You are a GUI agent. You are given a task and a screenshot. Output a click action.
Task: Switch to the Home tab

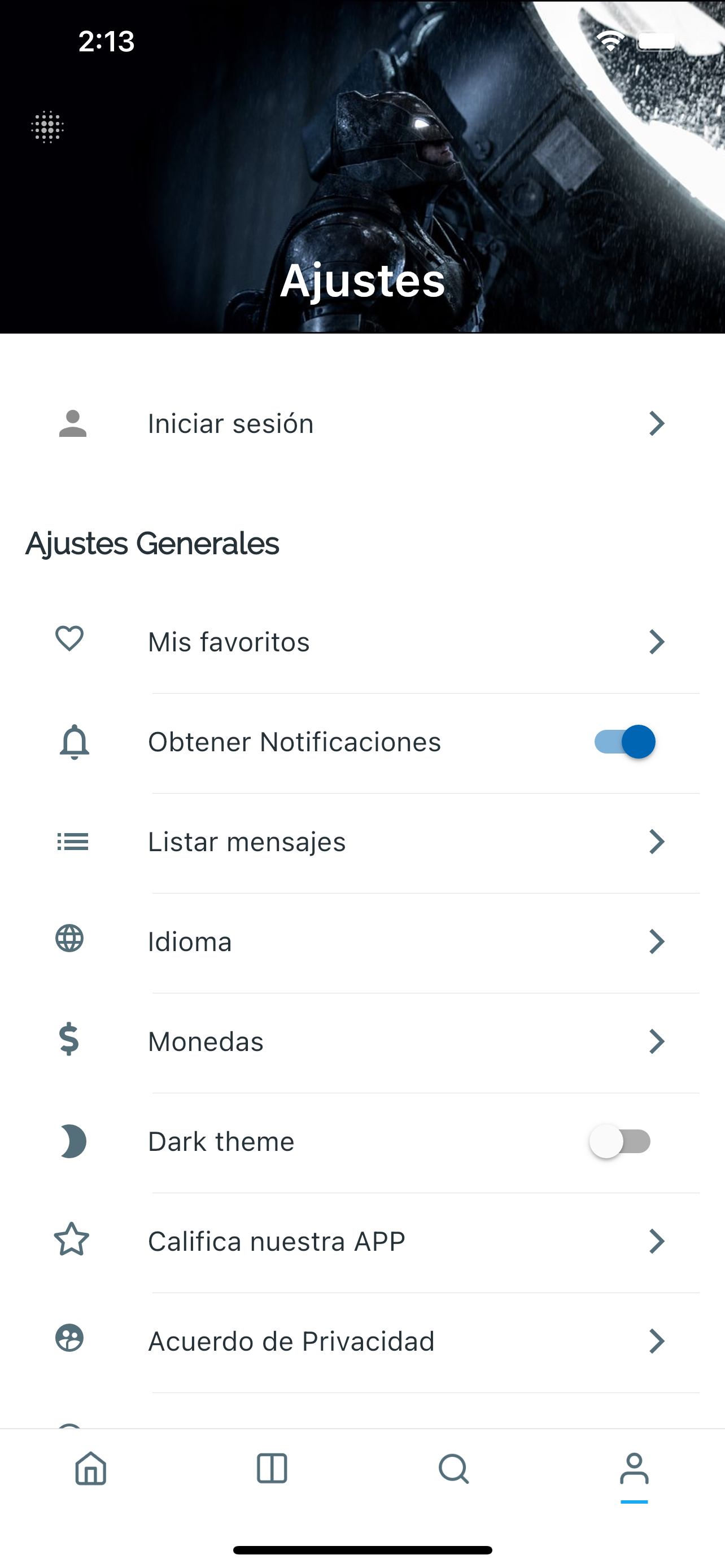point(91,1469)
